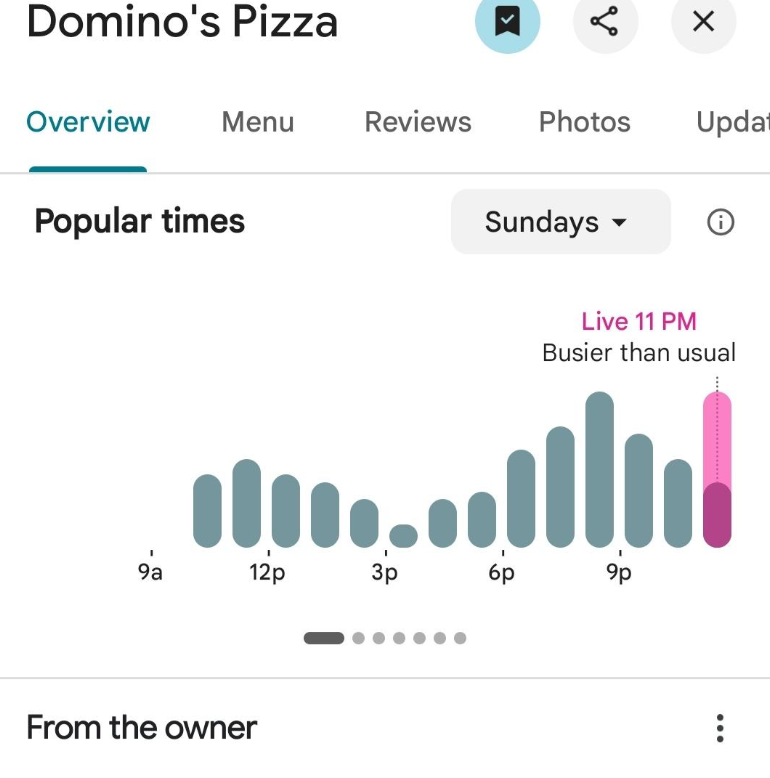Switch to the Menu tab

258,122
